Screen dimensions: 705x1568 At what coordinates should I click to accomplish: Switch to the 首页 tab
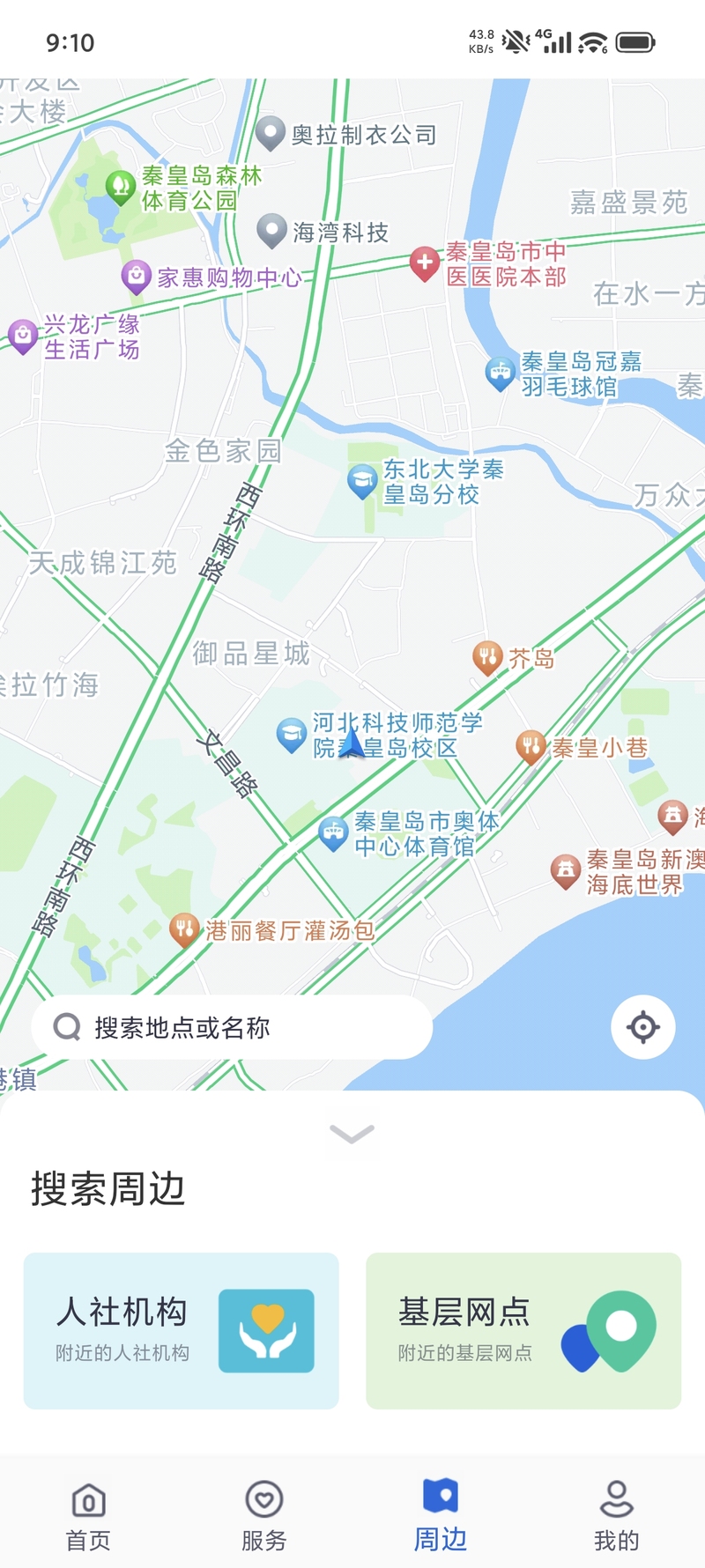click(x=88, y=1514)
